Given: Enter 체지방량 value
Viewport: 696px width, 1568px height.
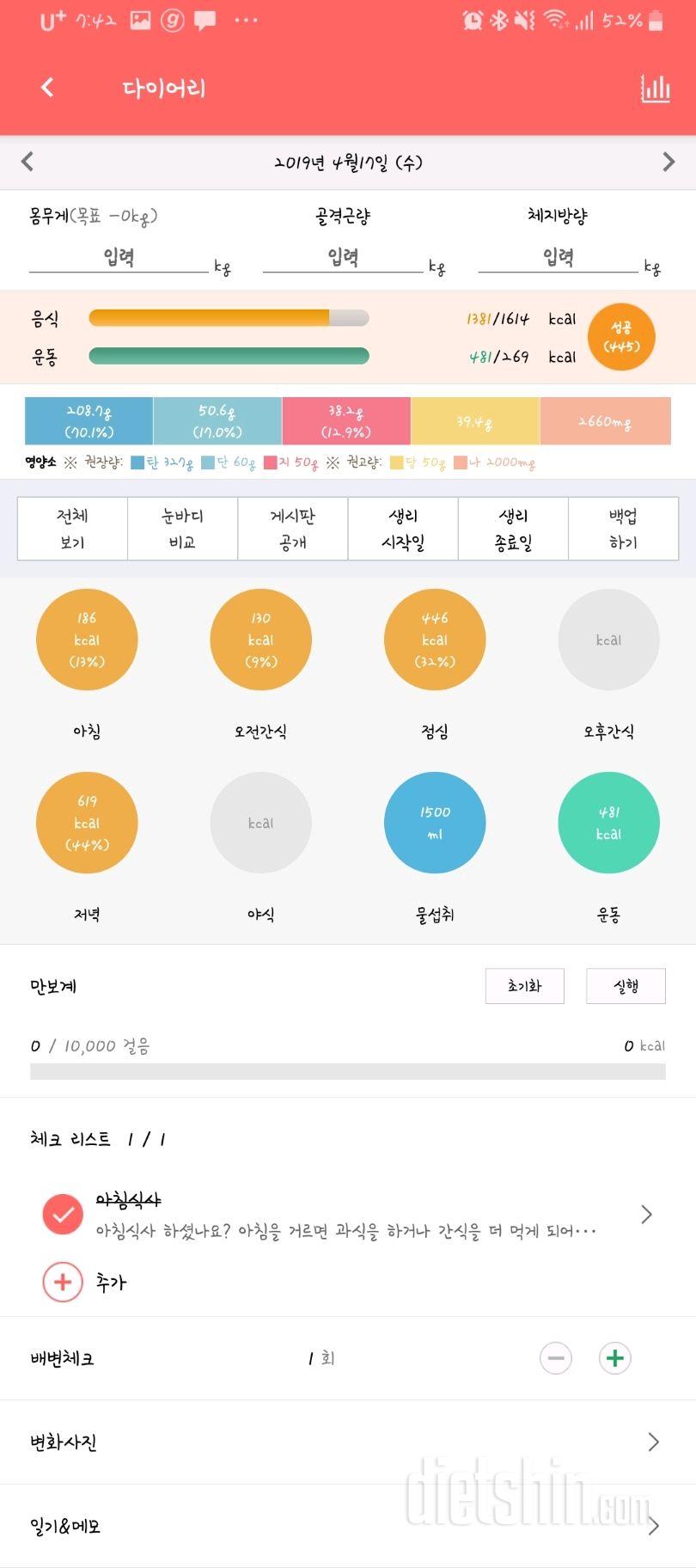Looking at the screenshot, I should pos(559,257).
